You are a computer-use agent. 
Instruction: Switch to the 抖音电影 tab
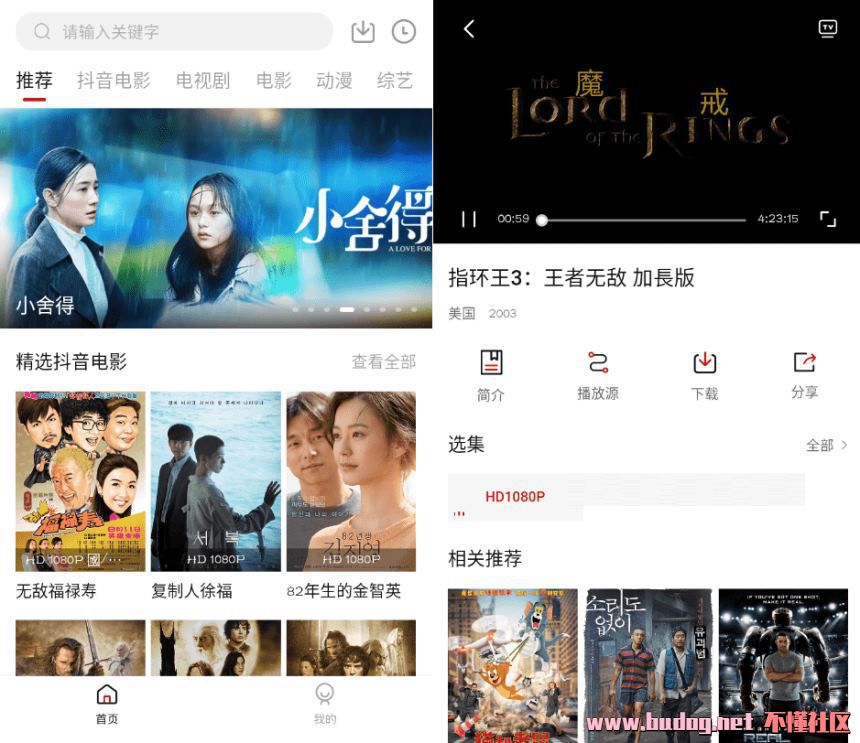(113, 81)
